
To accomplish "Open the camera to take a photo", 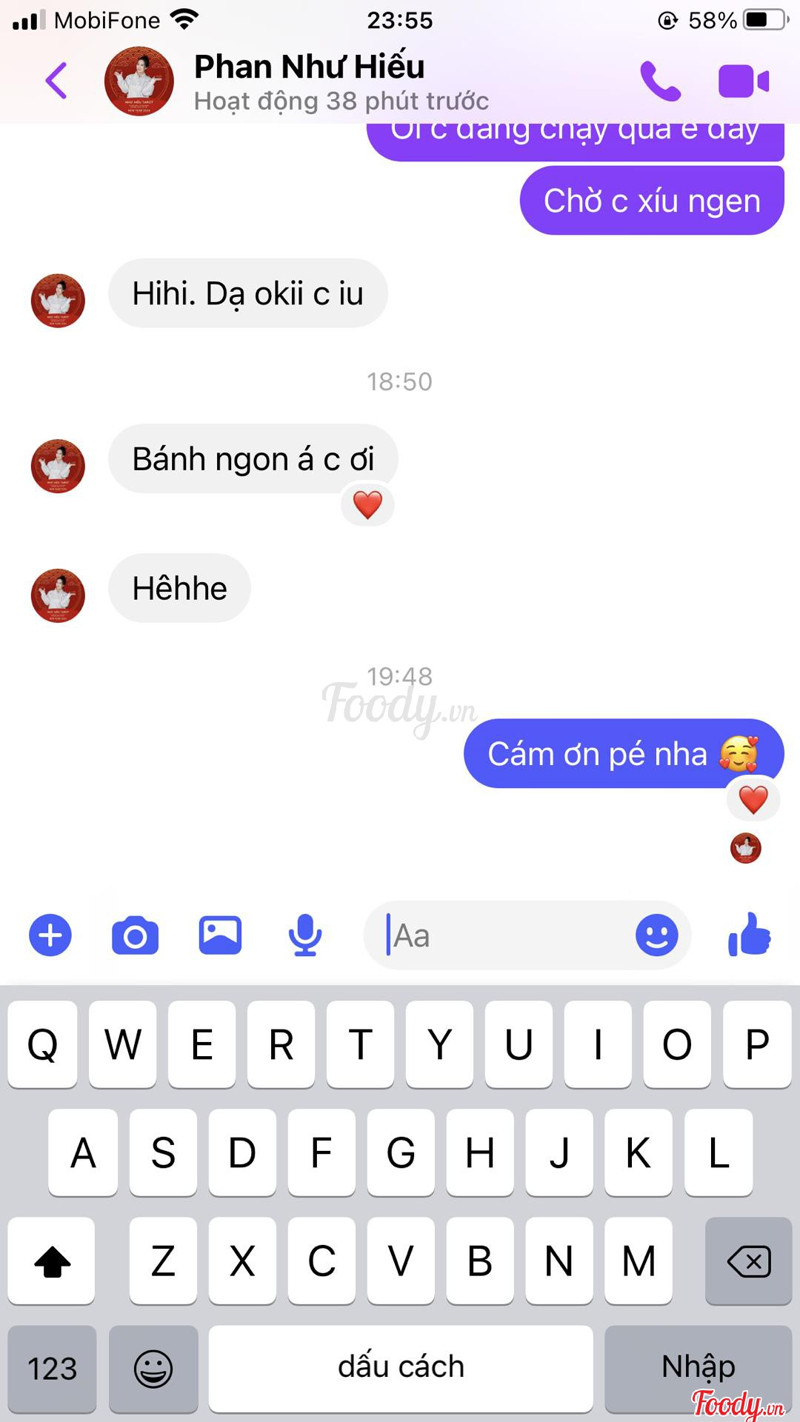I will [x=135, y=936].
